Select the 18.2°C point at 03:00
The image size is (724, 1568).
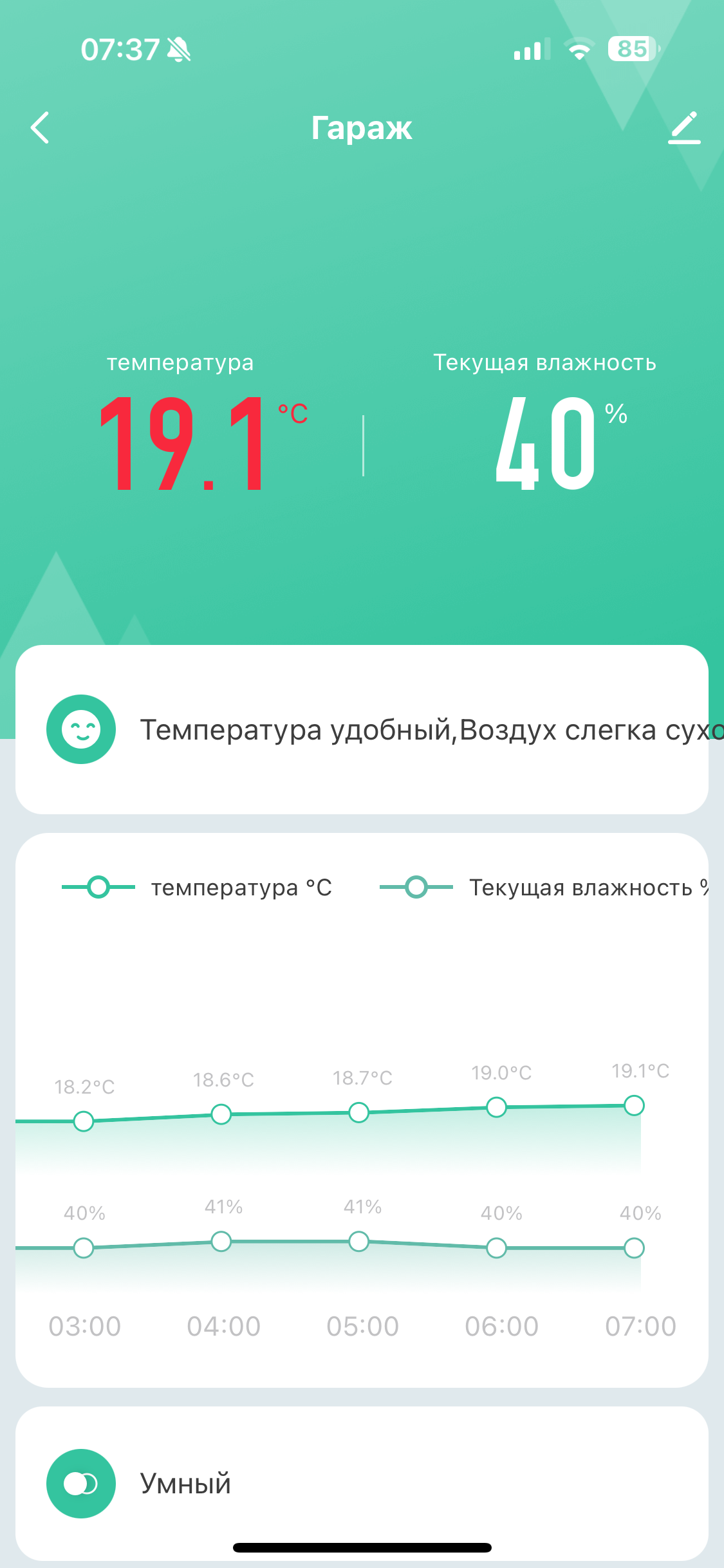point(84,1121)
